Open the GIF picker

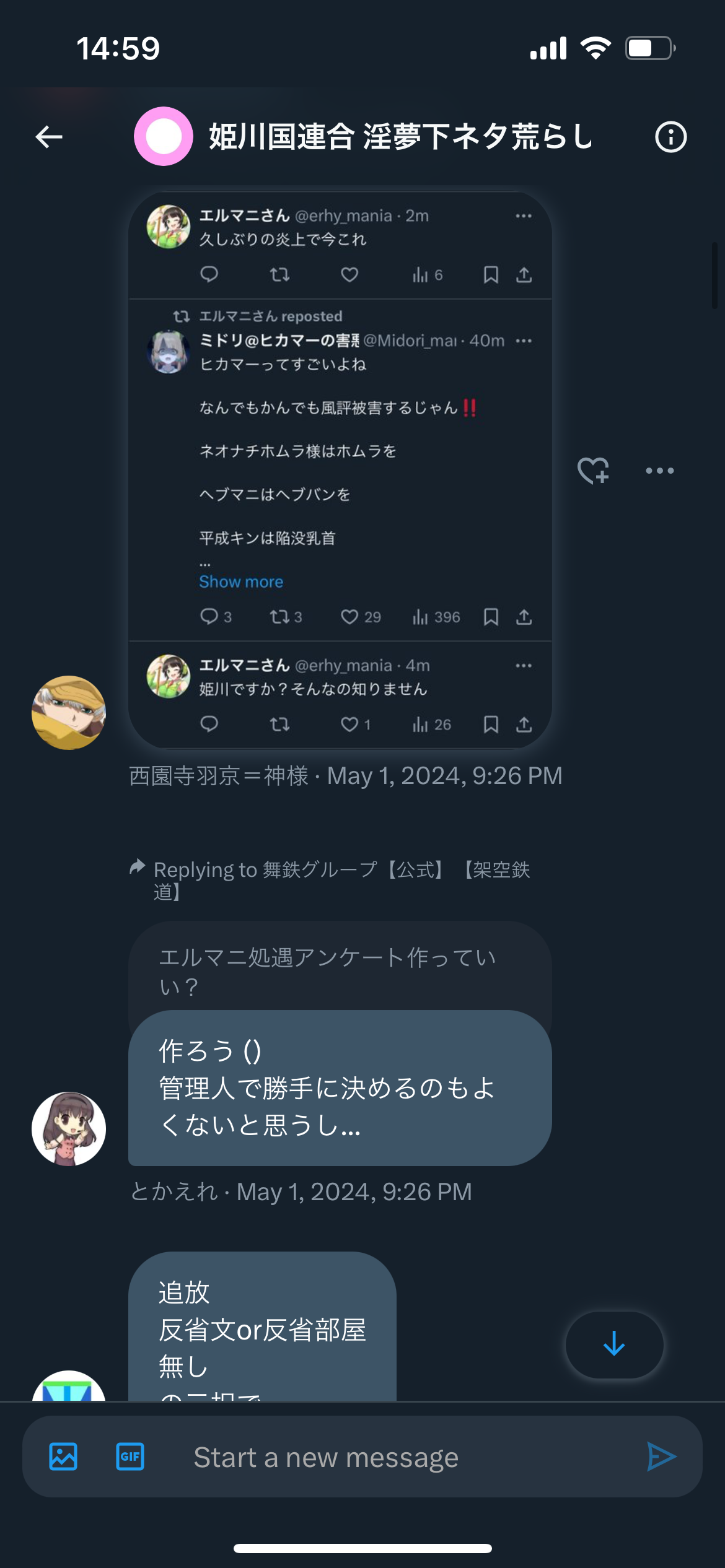point(130,1457)
